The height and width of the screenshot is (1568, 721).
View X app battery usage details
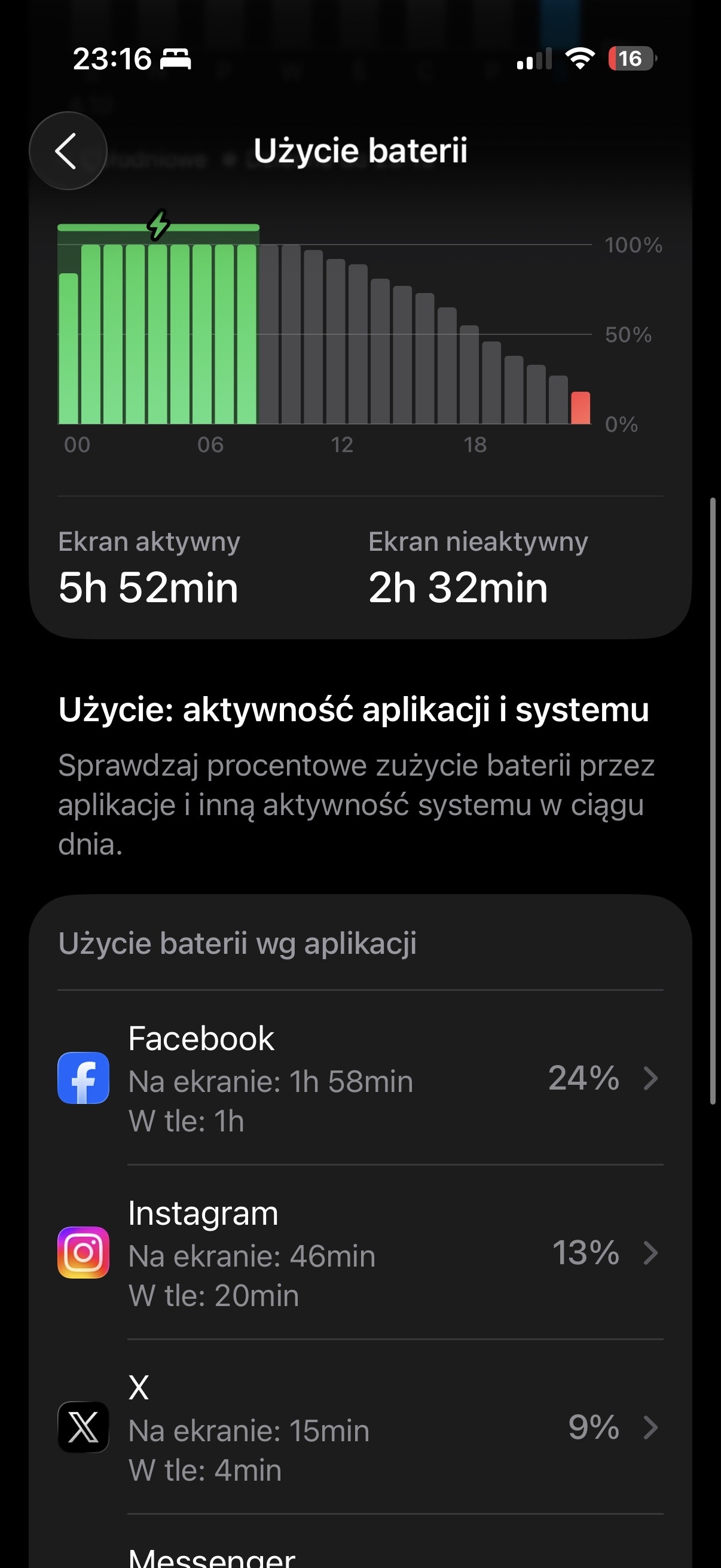click(360, 1427)
